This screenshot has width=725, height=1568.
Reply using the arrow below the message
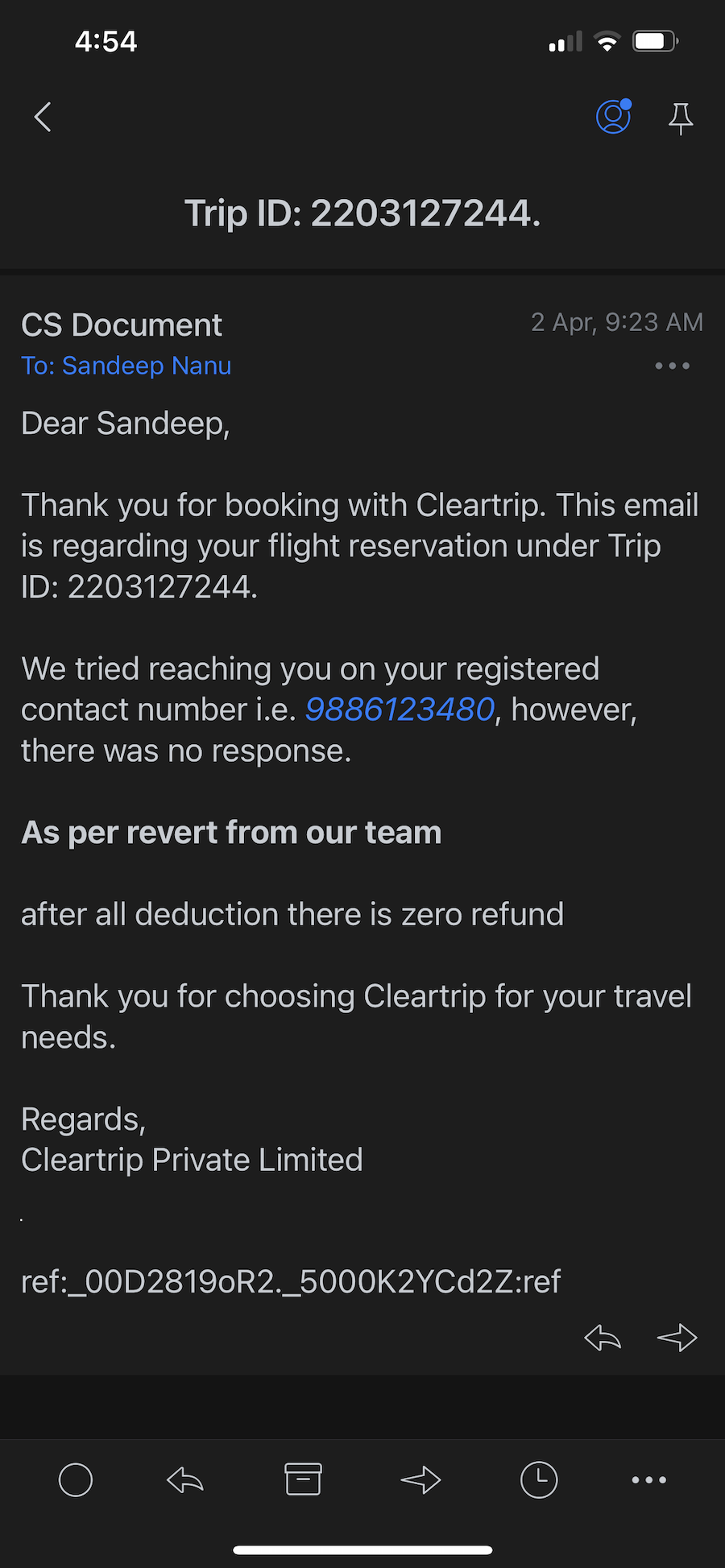603,1338
